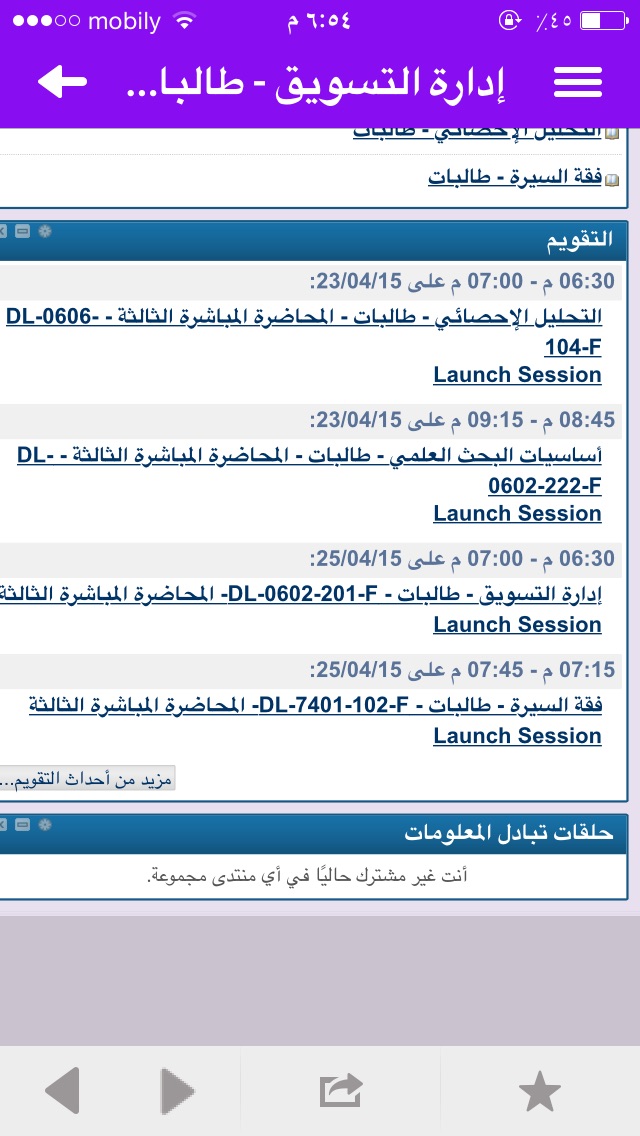The image size is (640, 1136).
Task: Open فقة السيرة DL-7401-102-F event link
Action: pos(315,705)
